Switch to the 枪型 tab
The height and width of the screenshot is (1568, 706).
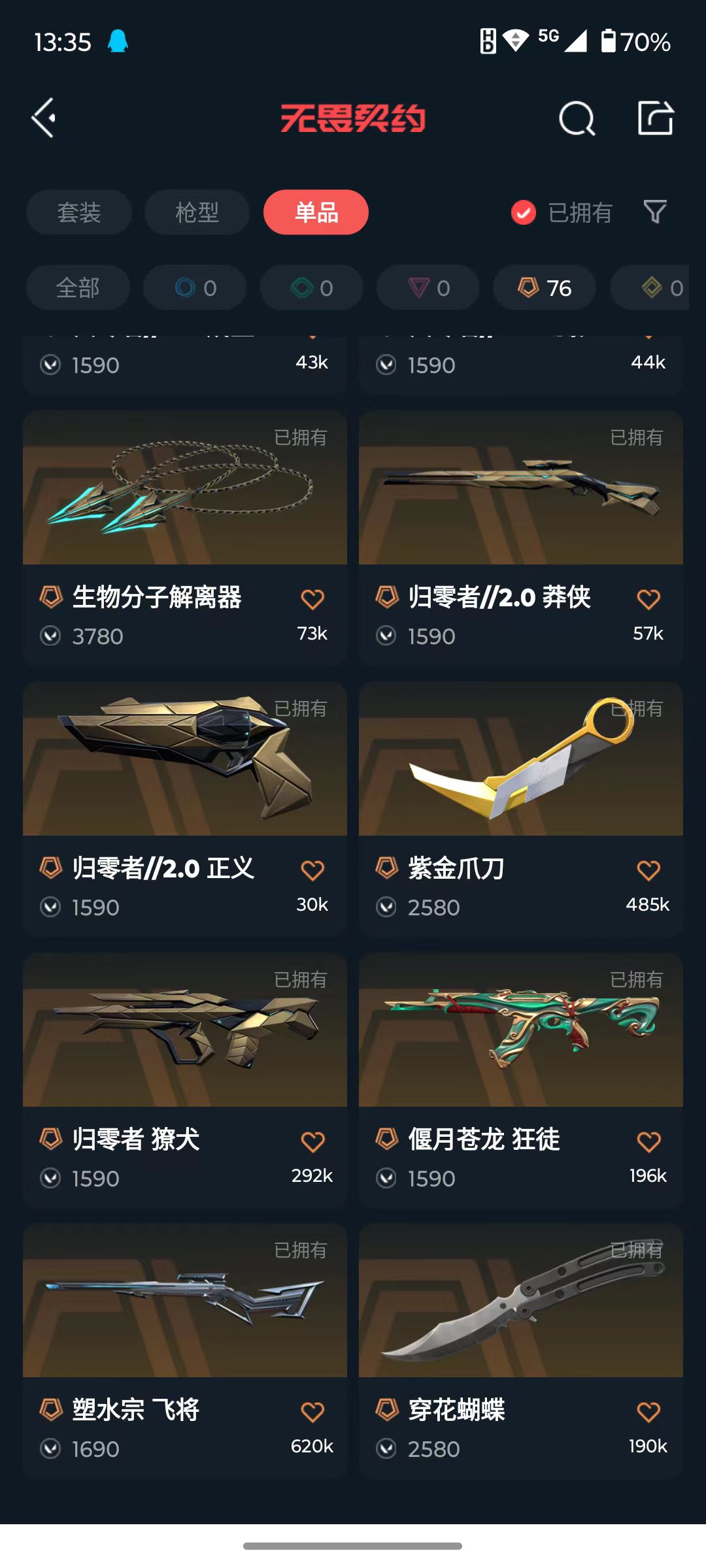197,212
